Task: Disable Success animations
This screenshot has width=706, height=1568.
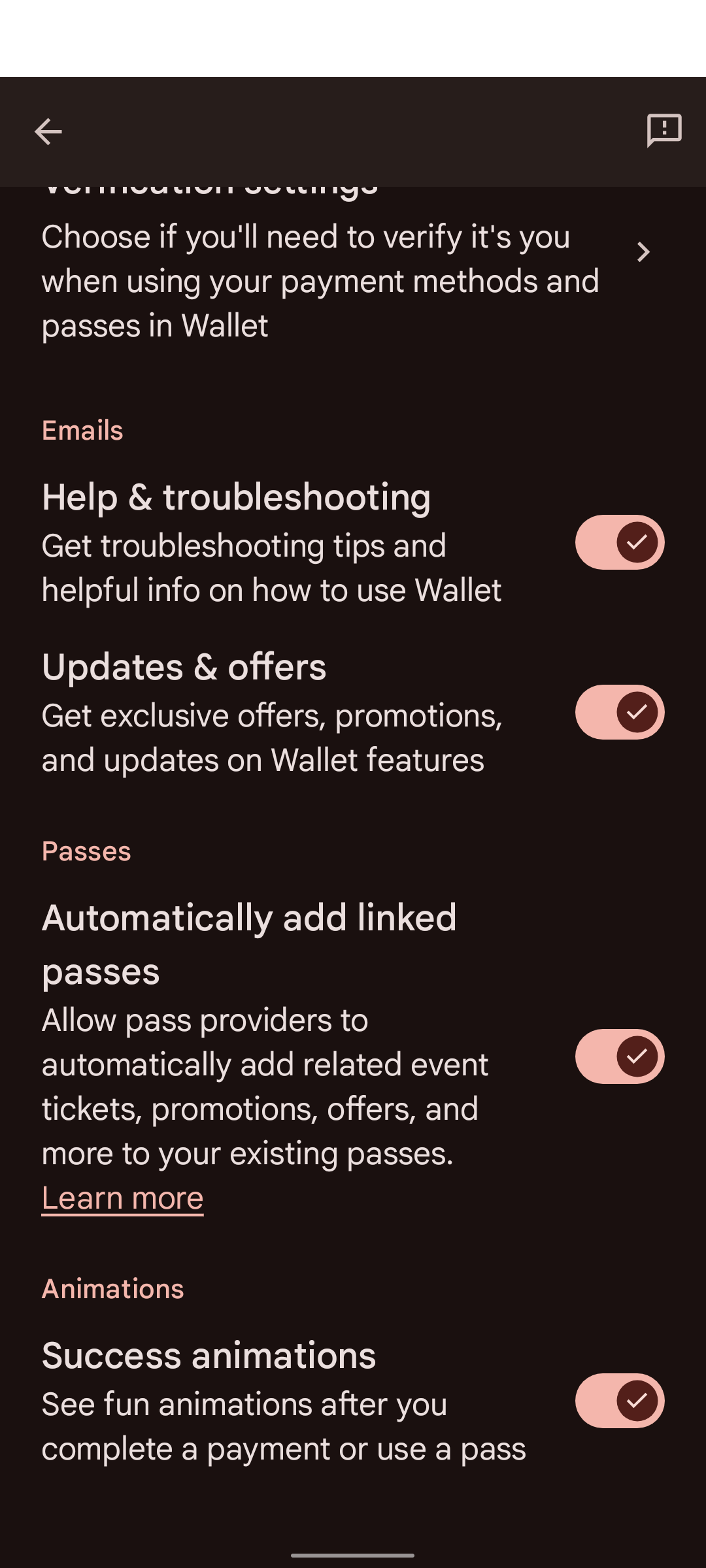Action: coord(618,1401)
